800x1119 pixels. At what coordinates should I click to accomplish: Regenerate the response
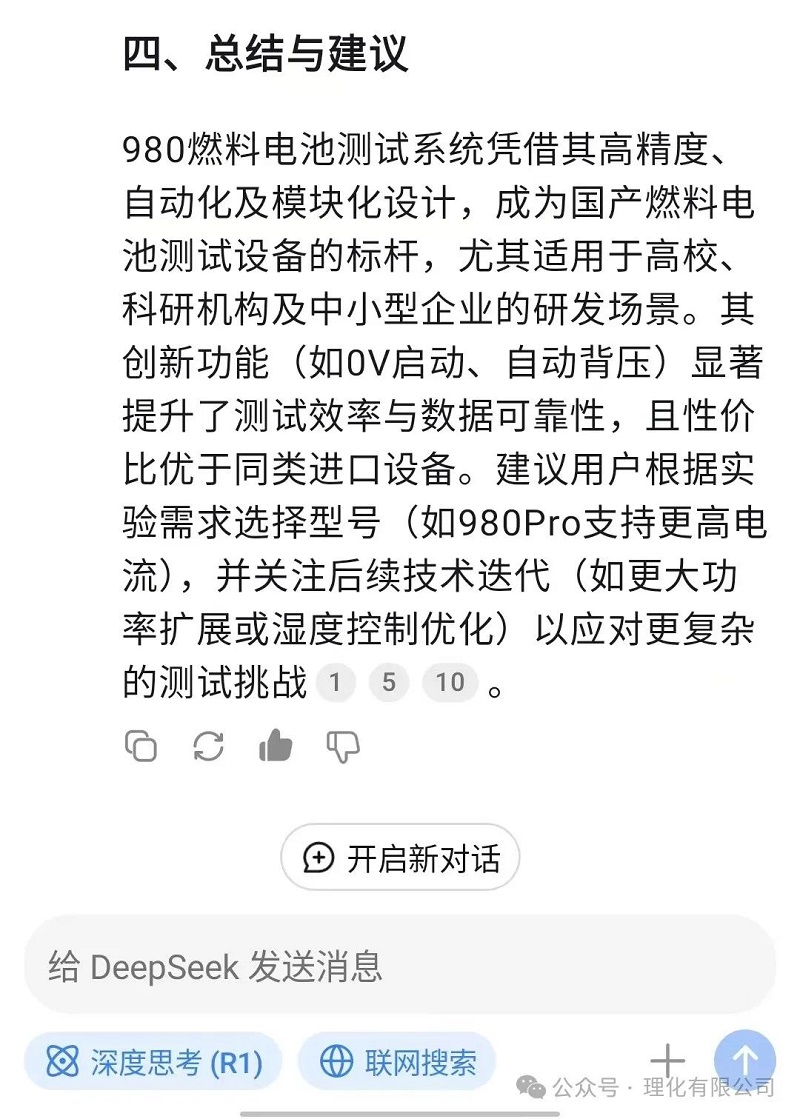208,747
